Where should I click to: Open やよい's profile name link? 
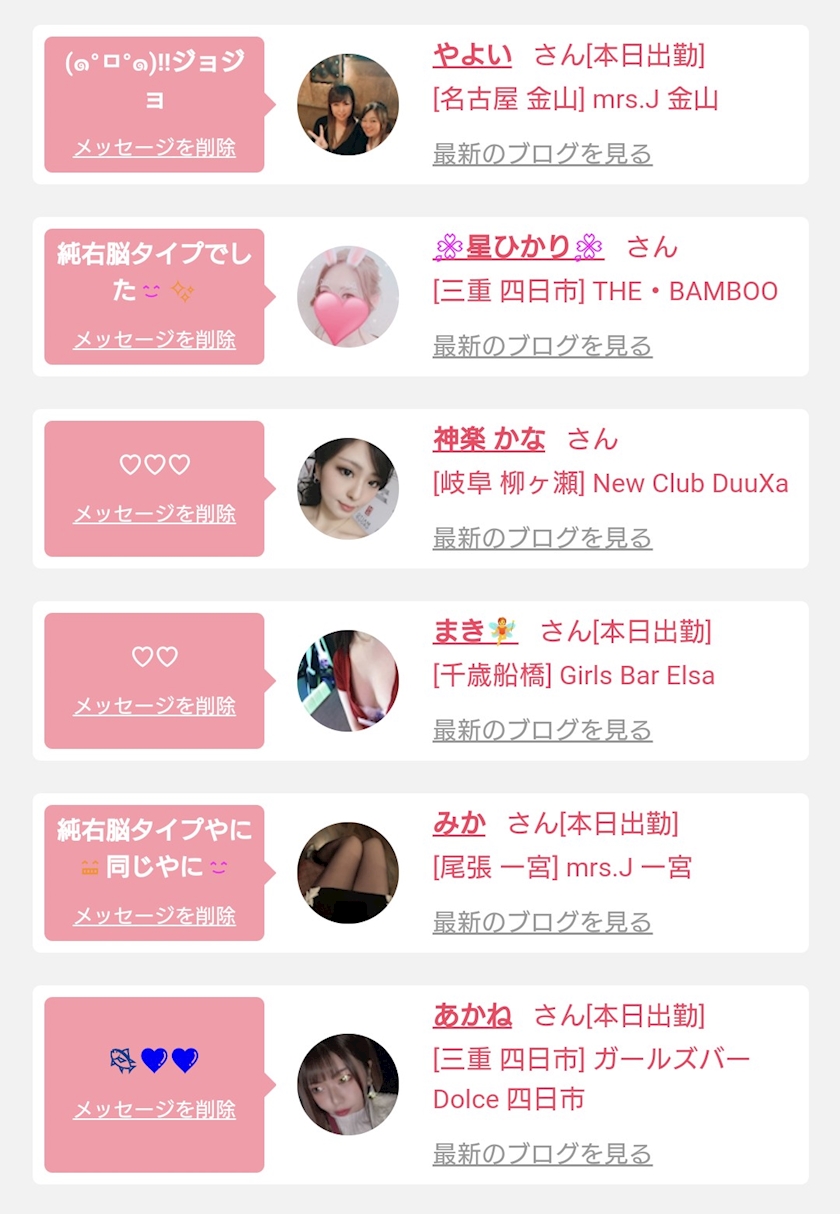point(472,55)
